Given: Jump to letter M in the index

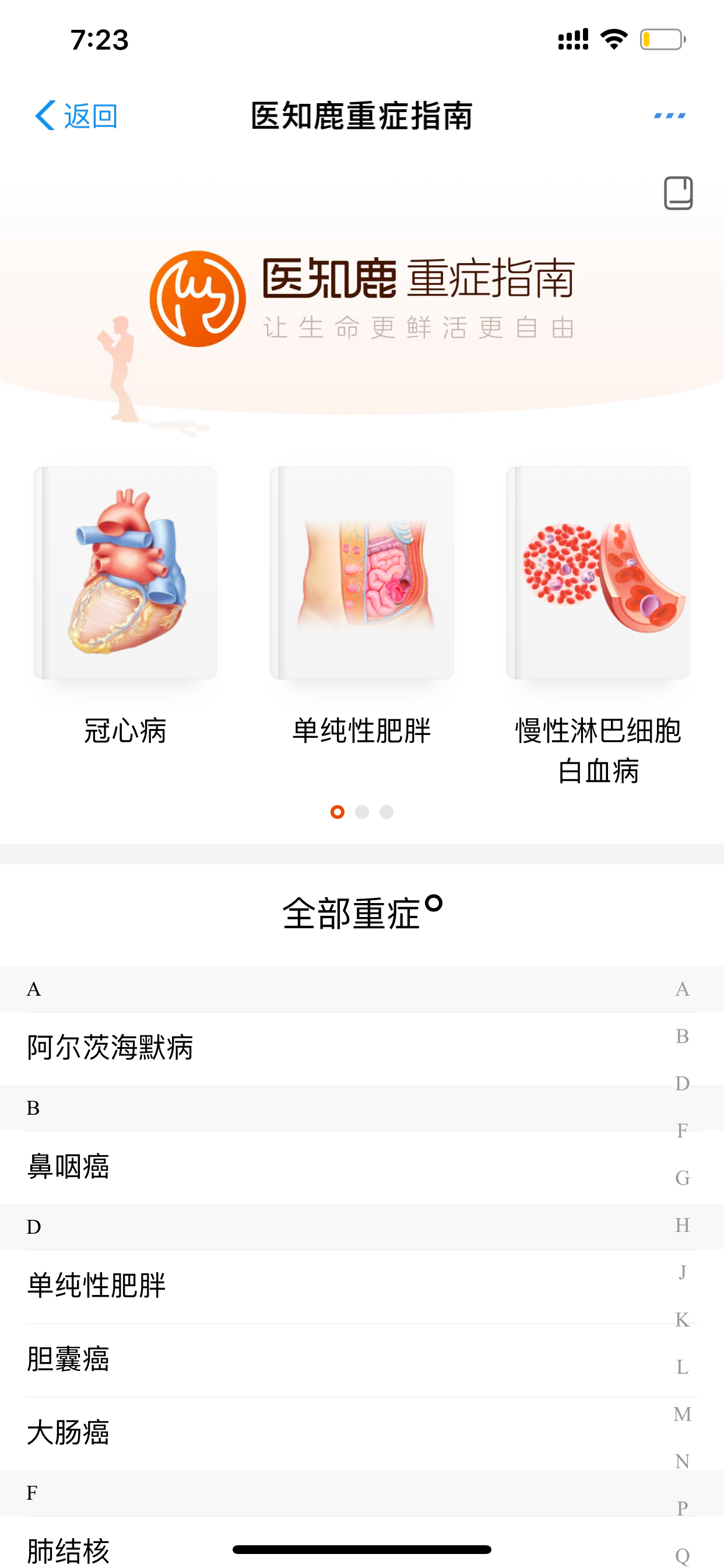Looking at the screenshot, I should coord(682,1414).
